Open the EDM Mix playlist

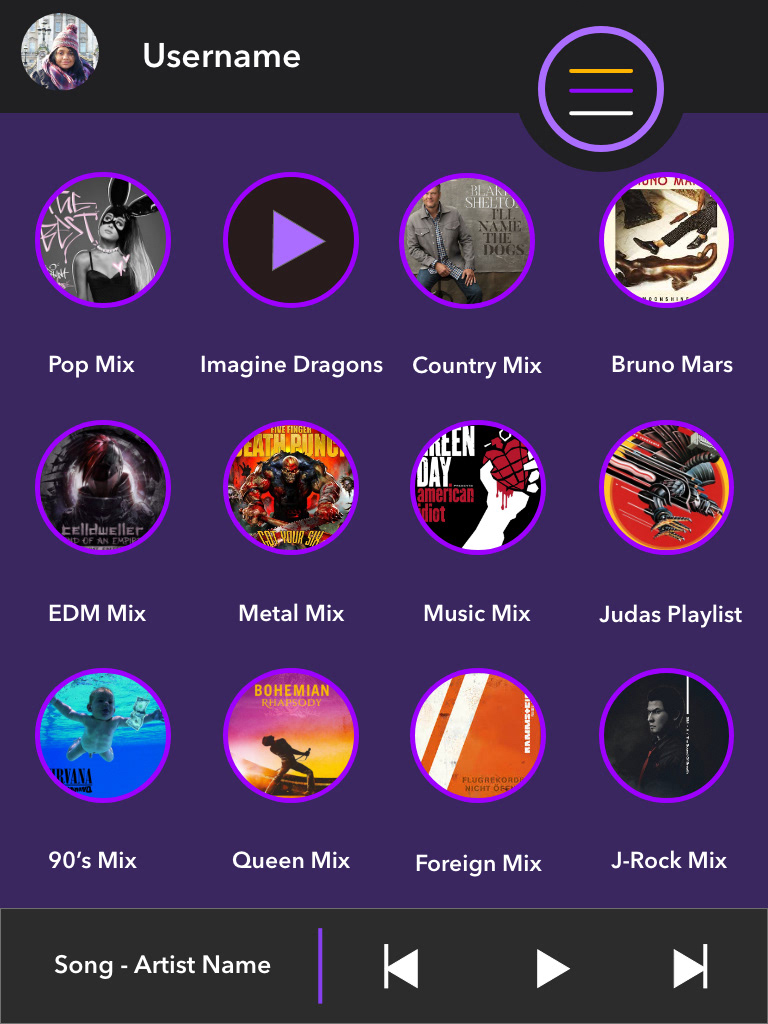[102, 487]
